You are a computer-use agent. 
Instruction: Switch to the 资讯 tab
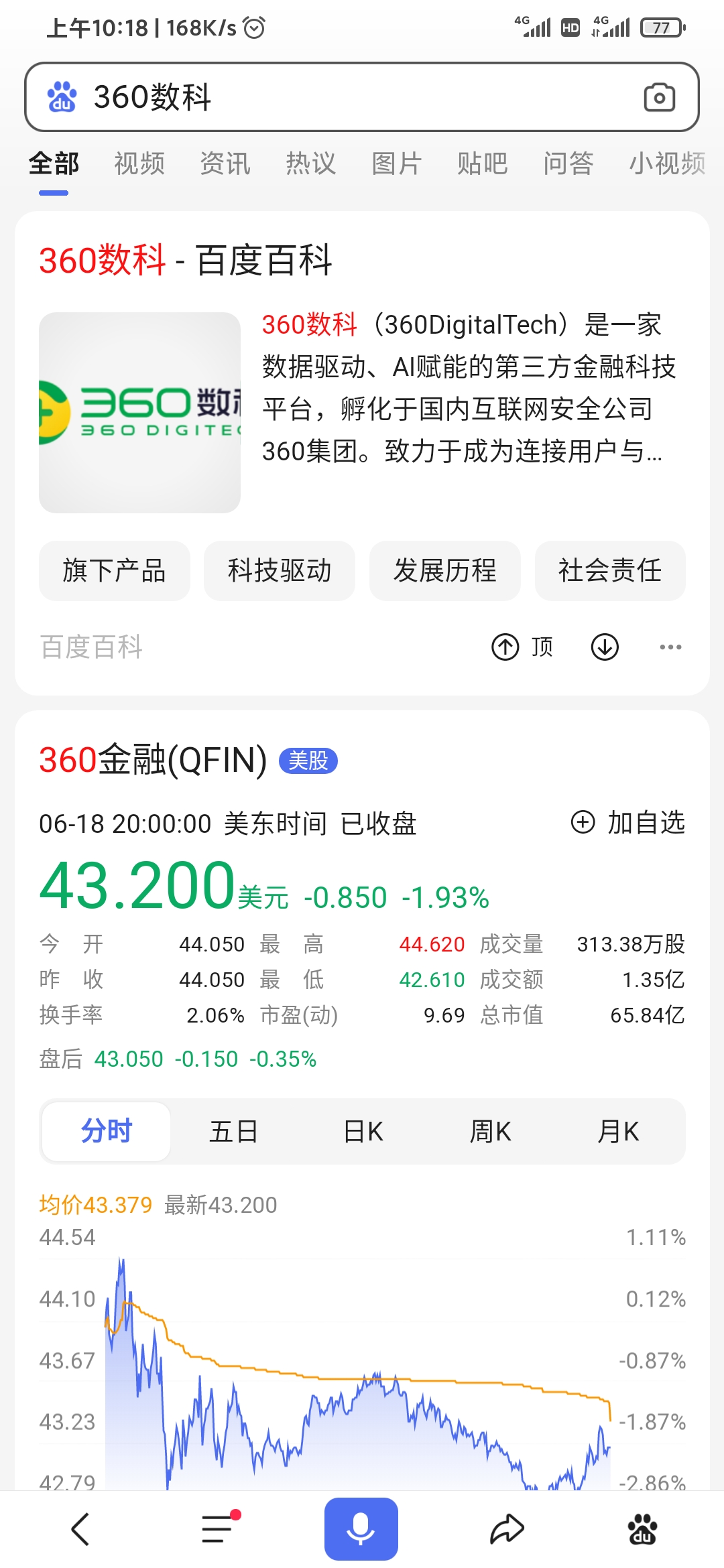pos(225,164)
